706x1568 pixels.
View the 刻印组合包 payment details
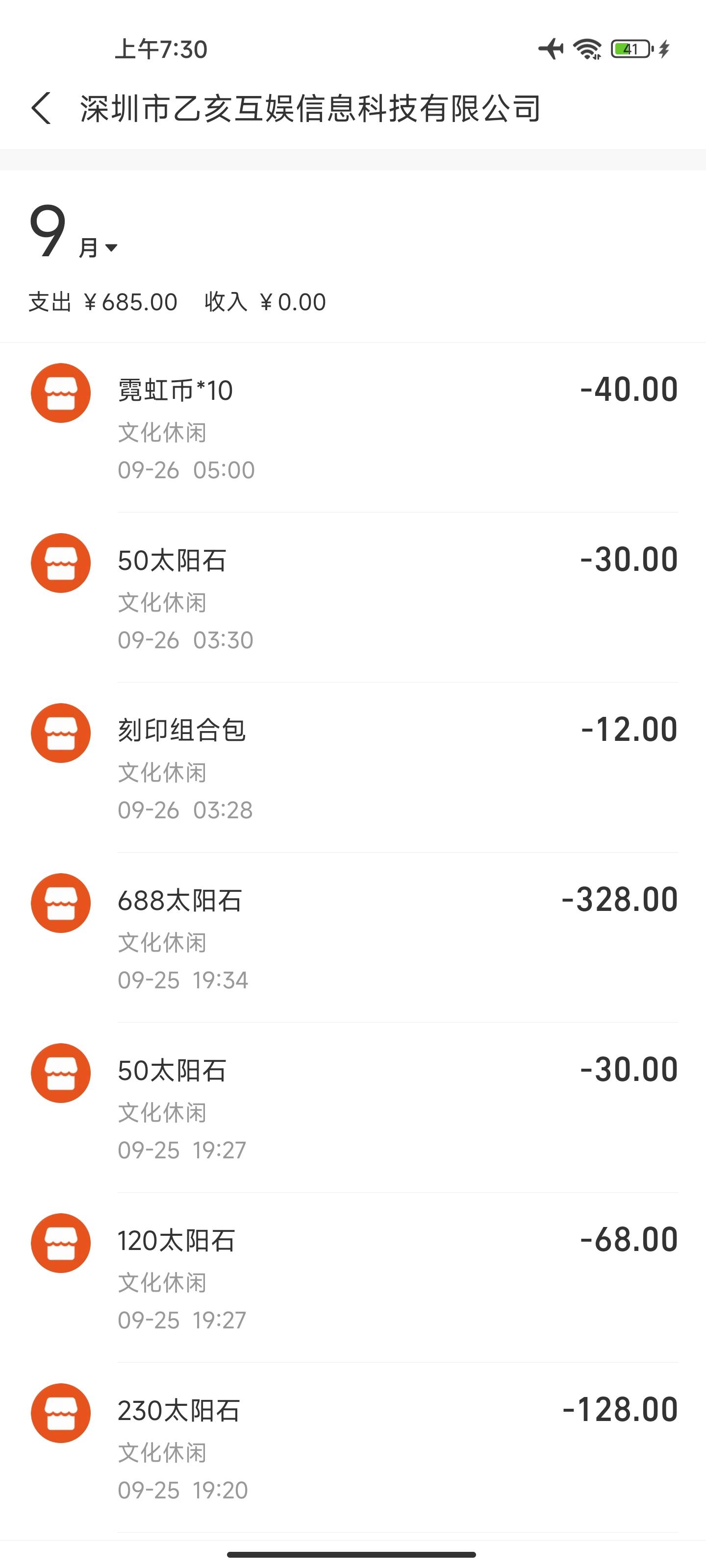(353, 767)
